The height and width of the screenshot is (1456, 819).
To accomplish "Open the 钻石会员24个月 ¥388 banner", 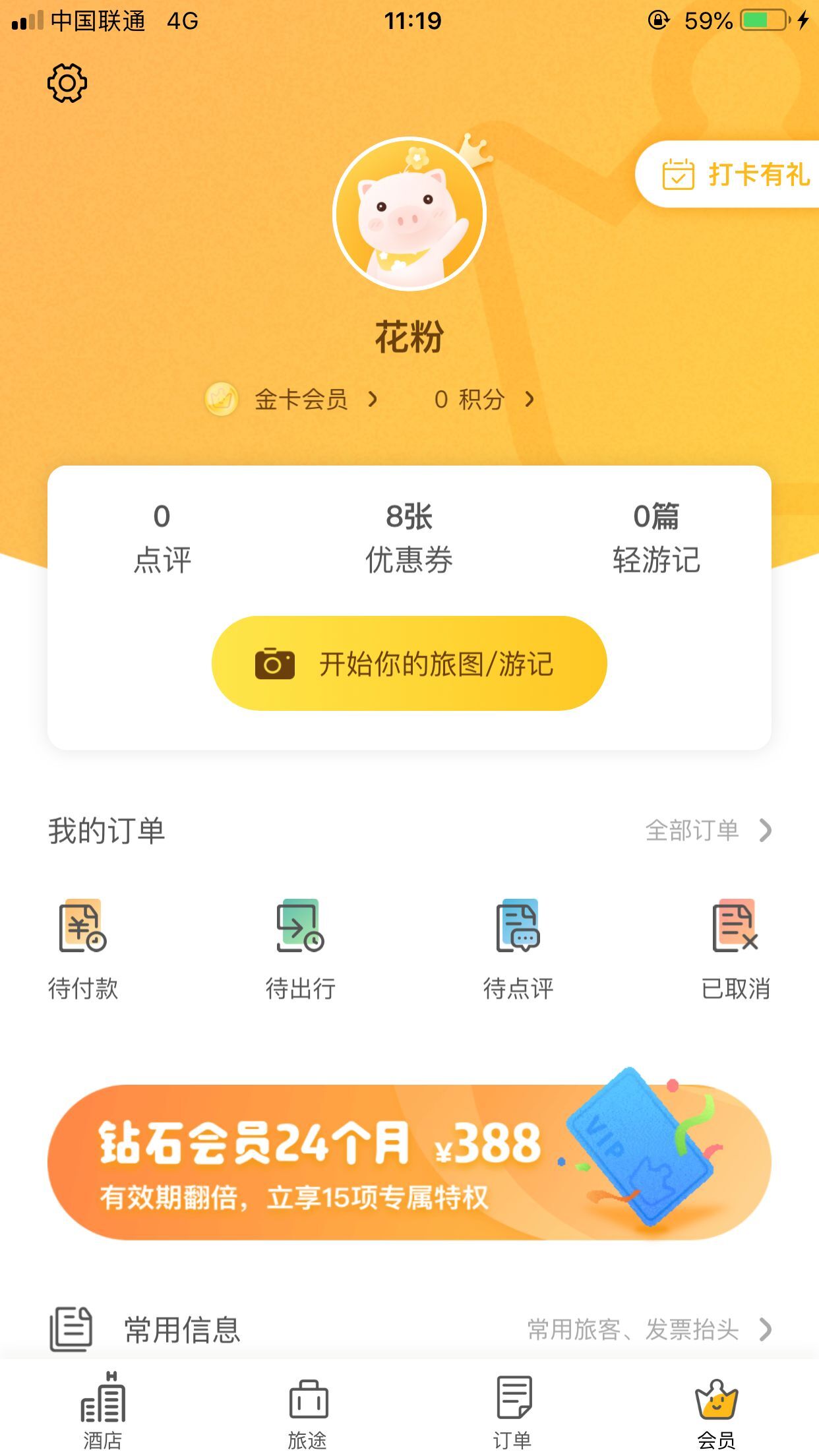I will coord(409,1163).
